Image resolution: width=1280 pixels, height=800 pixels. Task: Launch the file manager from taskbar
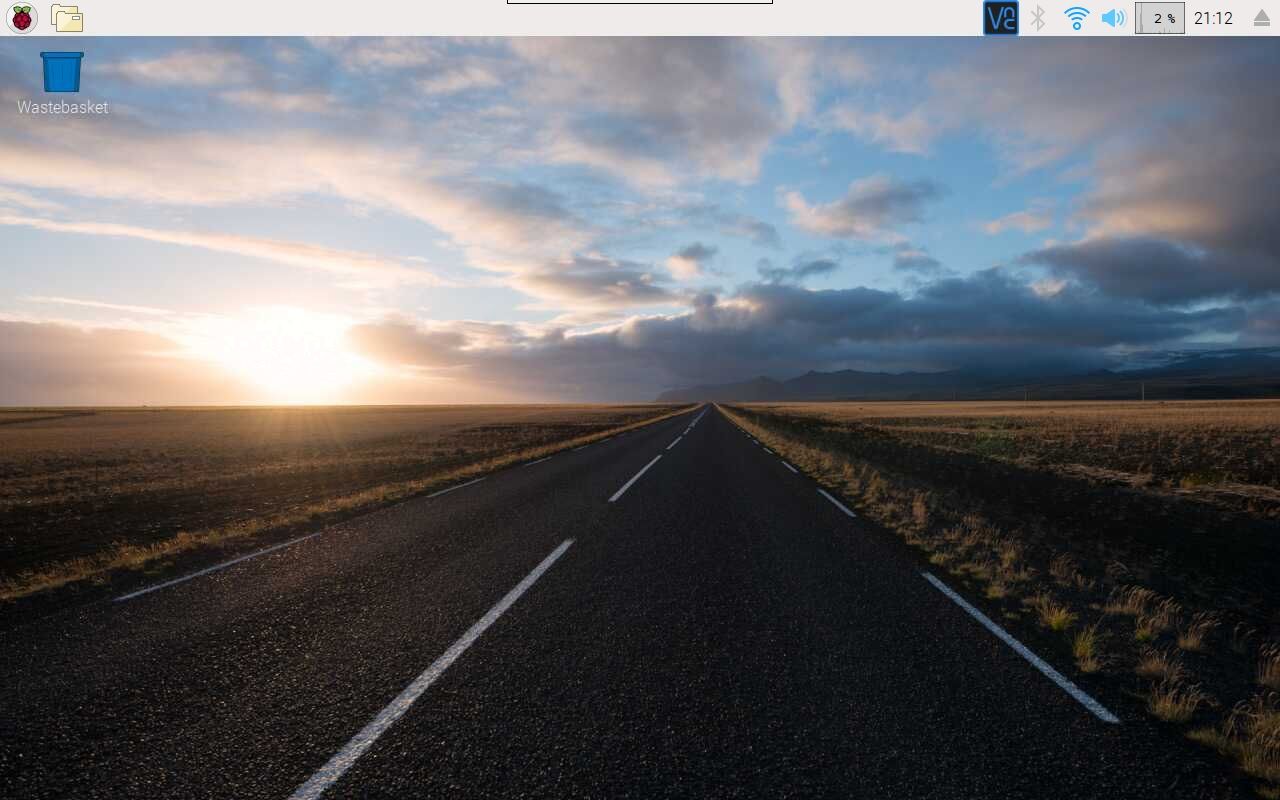tap(66, 18)
